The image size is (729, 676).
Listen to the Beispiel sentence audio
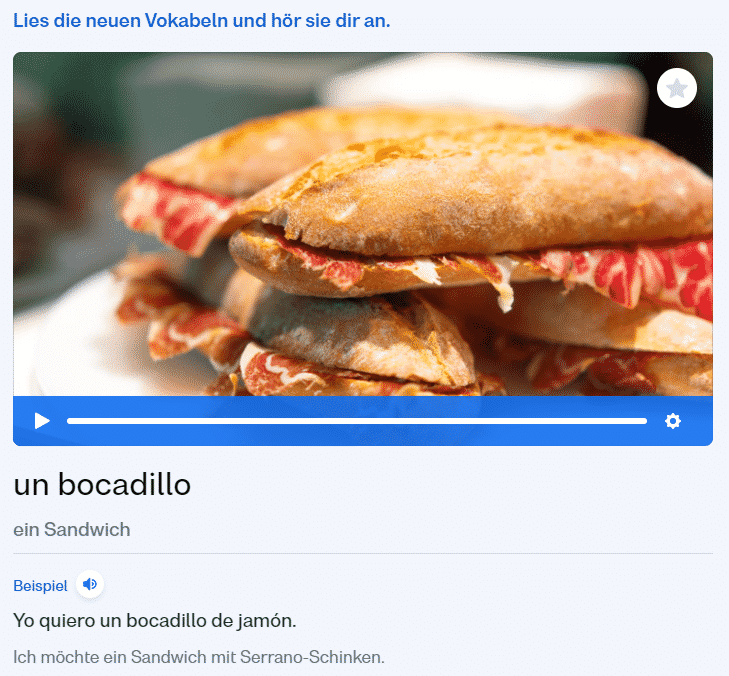pos(90,584)
